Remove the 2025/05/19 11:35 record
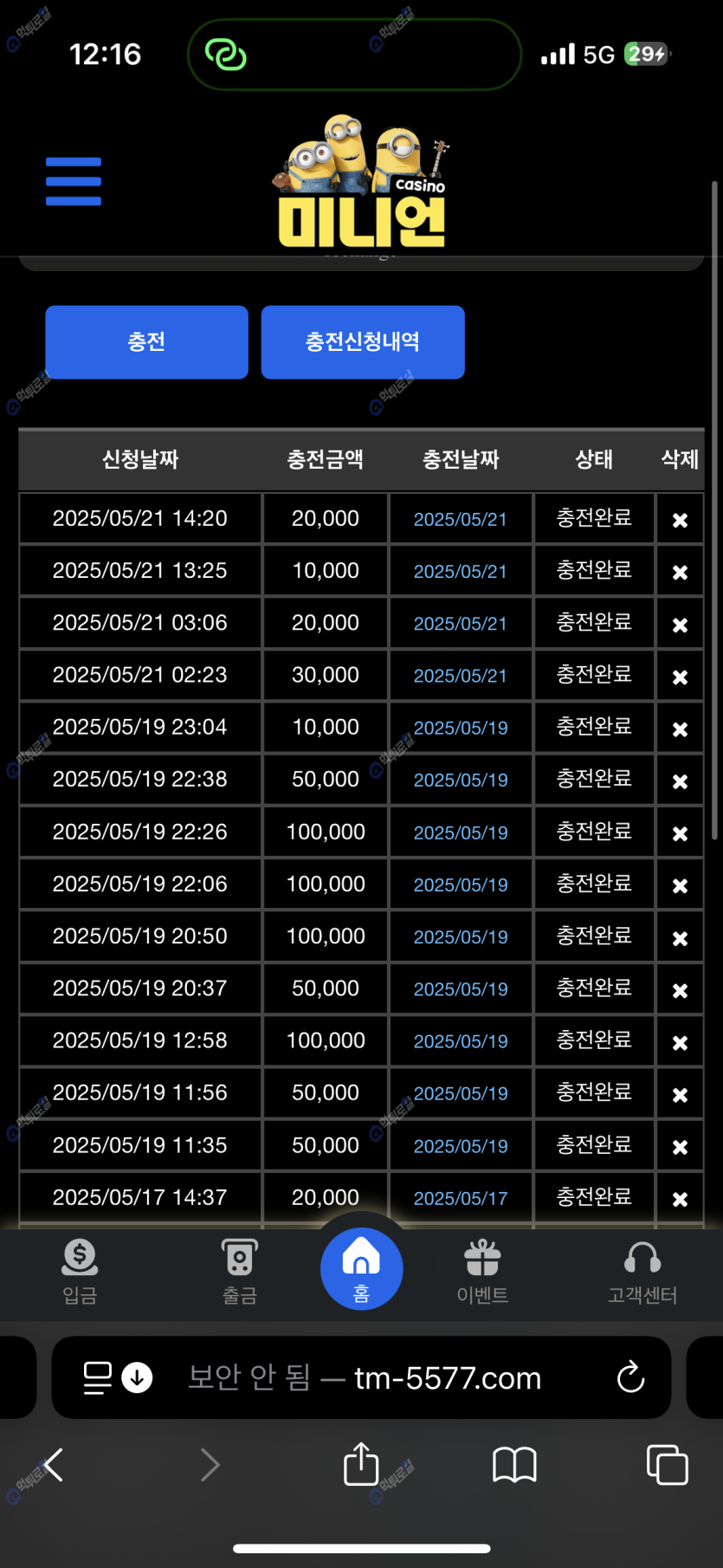This screenshot has width=723, height=1568. 680,1146
